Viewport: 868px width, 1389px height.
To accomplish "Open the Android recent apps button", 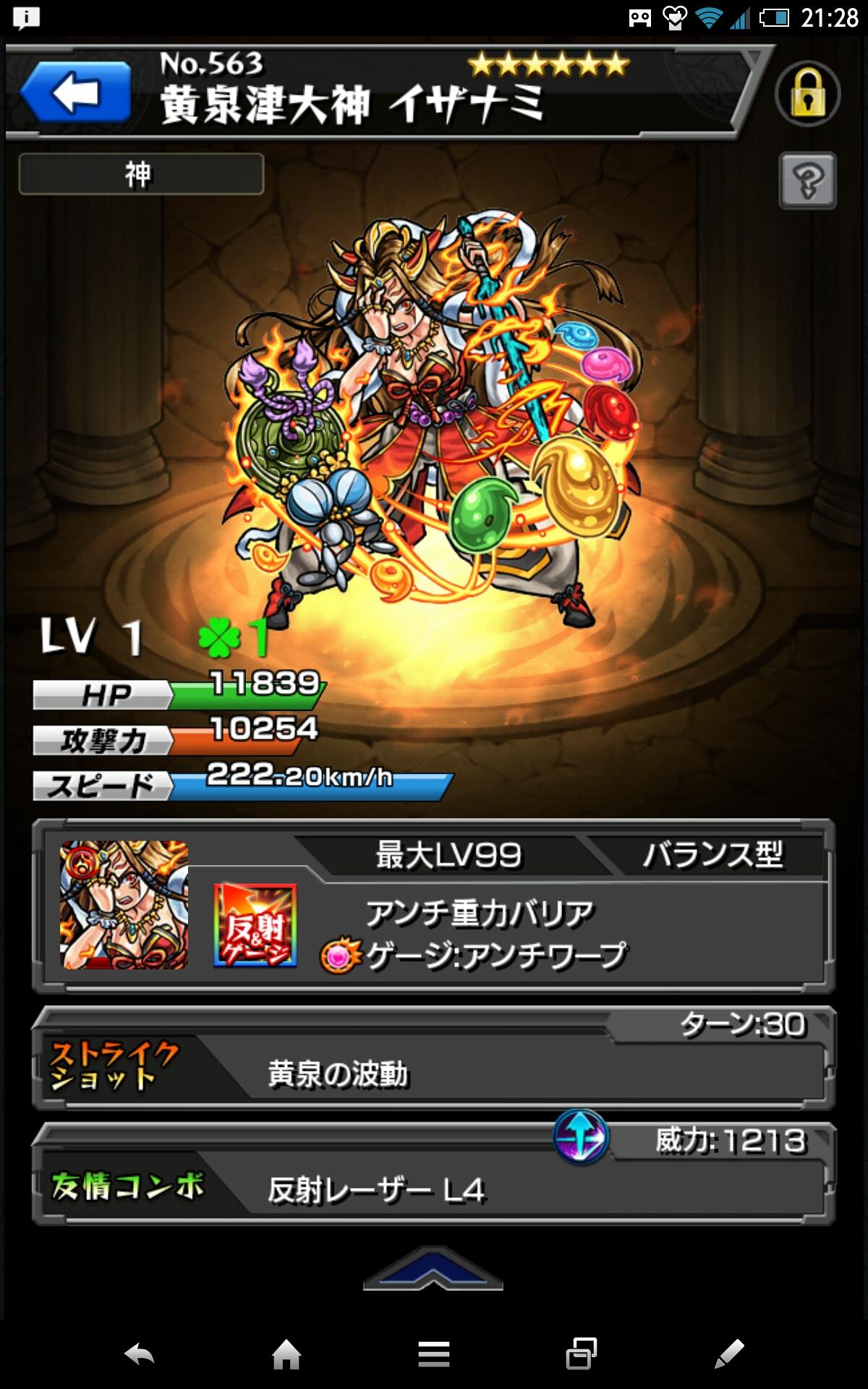I will (x=581, y=1354).
